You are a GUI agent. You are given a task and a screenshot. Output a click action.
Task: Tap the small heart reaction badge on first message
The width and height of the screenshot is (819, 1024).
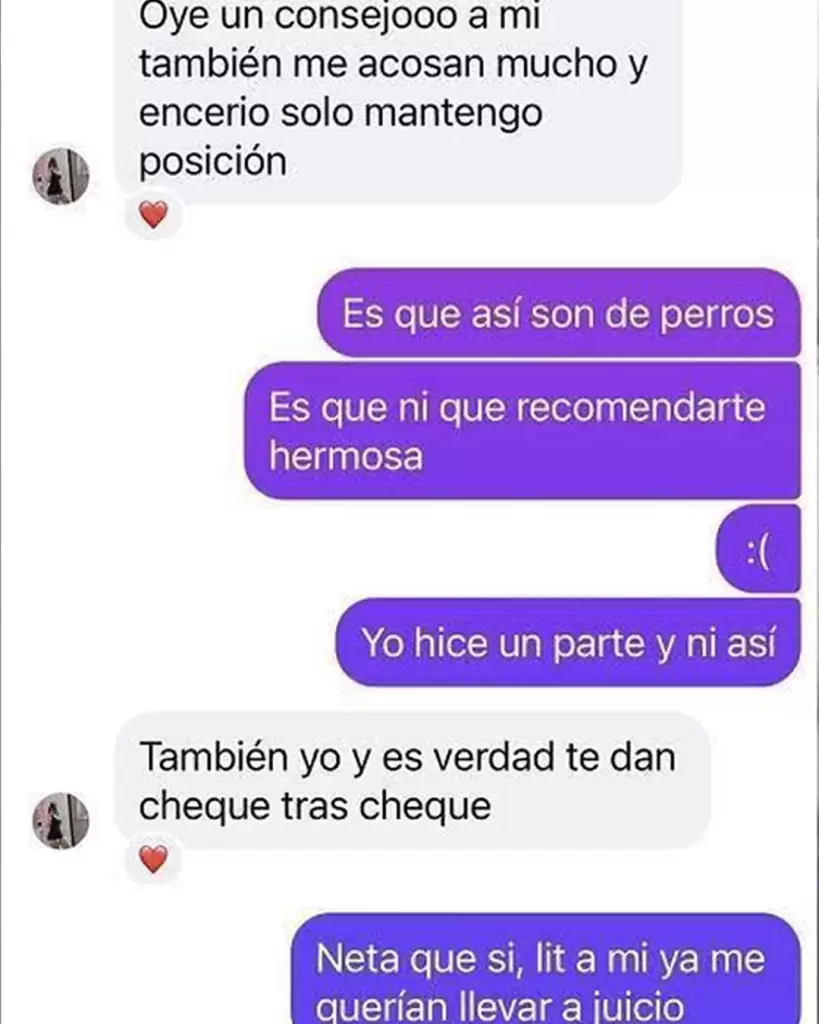(x=155, y=216)
